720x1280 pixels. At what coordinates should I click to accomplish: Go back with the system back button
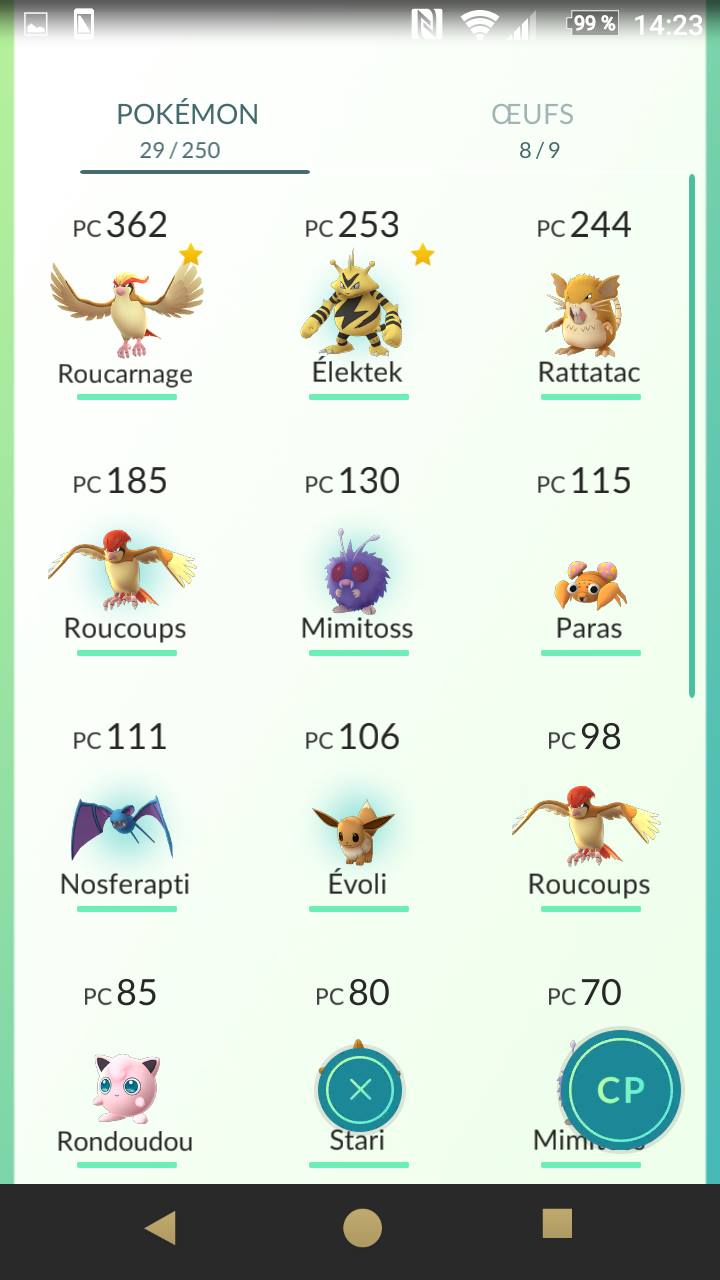(160, 1226)
